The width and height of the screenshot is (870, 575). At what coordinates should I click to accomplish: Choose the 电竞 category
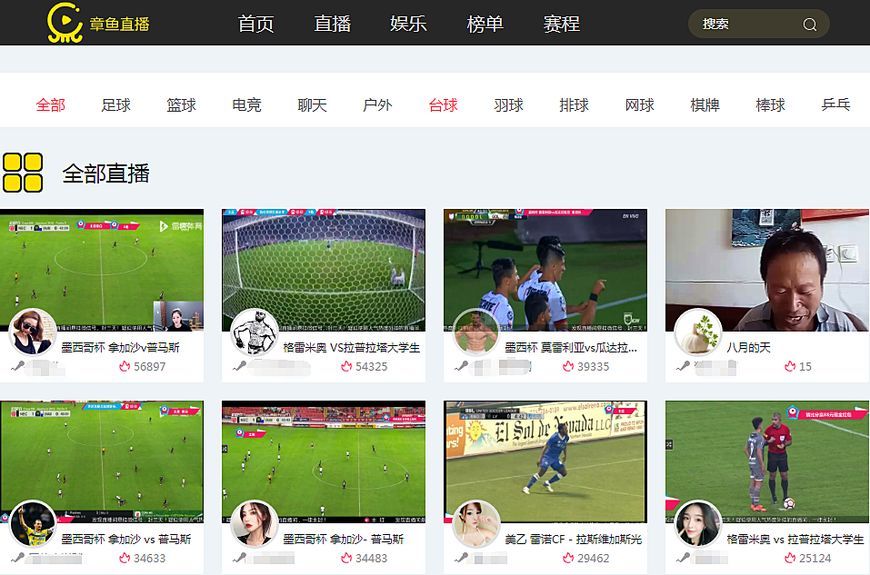[x=247, y=105]
